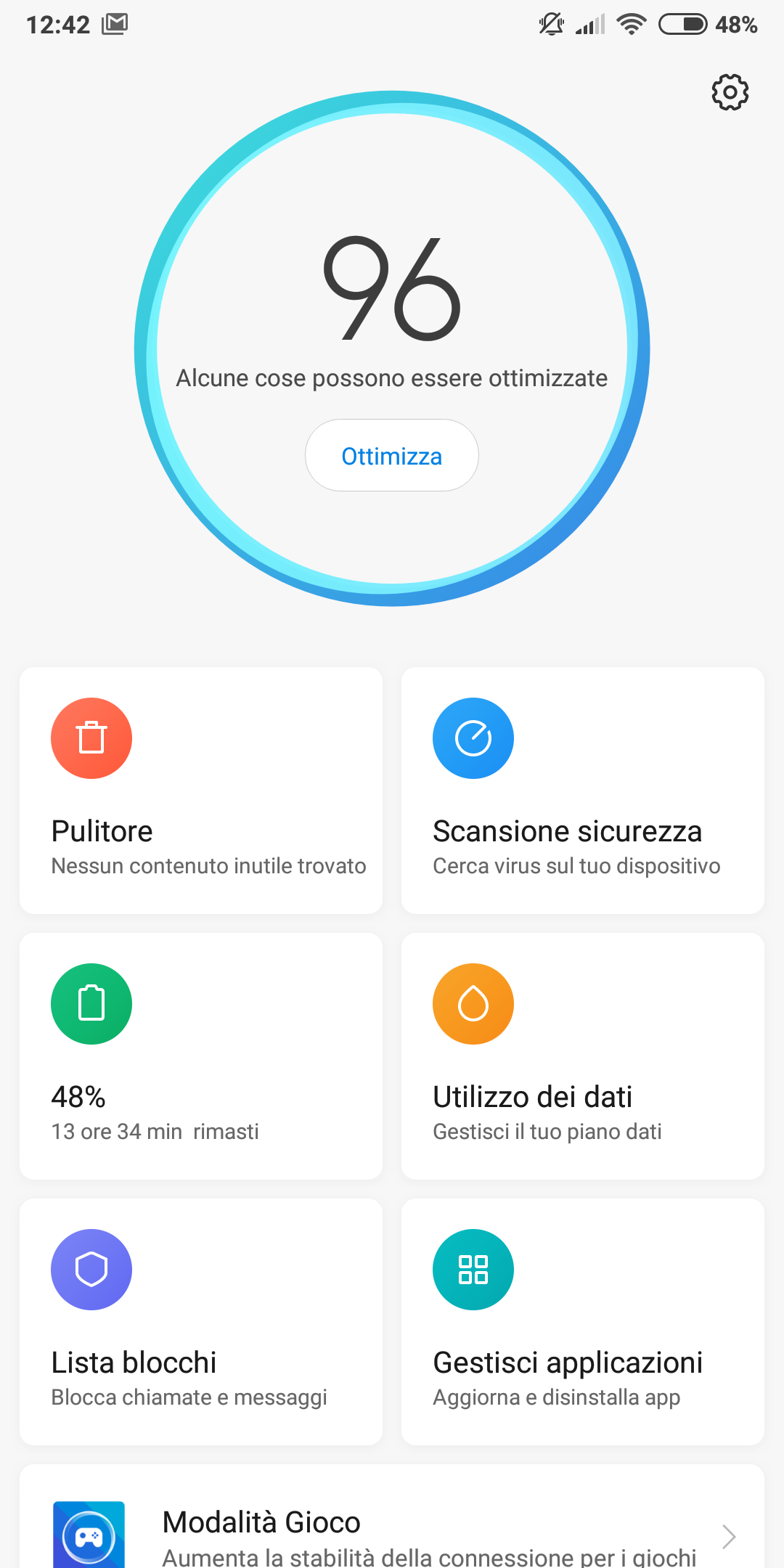Tap the Ottimizza button
The width and height of the screenshot is (784, 1568).
[x=392, y=456]
